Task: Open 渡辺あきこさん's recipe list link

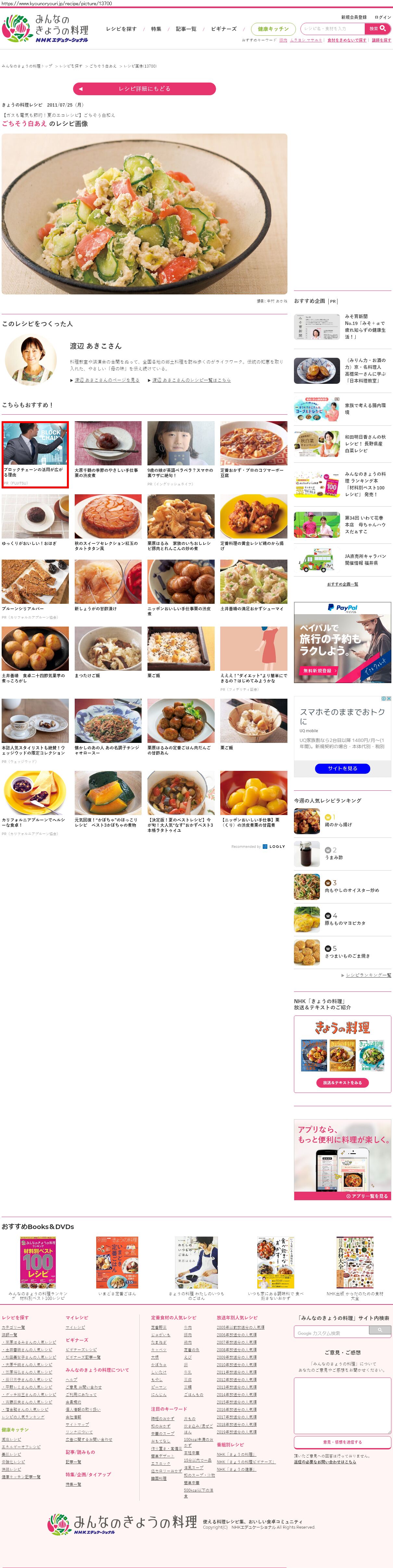Action: [x=191, y=381]
